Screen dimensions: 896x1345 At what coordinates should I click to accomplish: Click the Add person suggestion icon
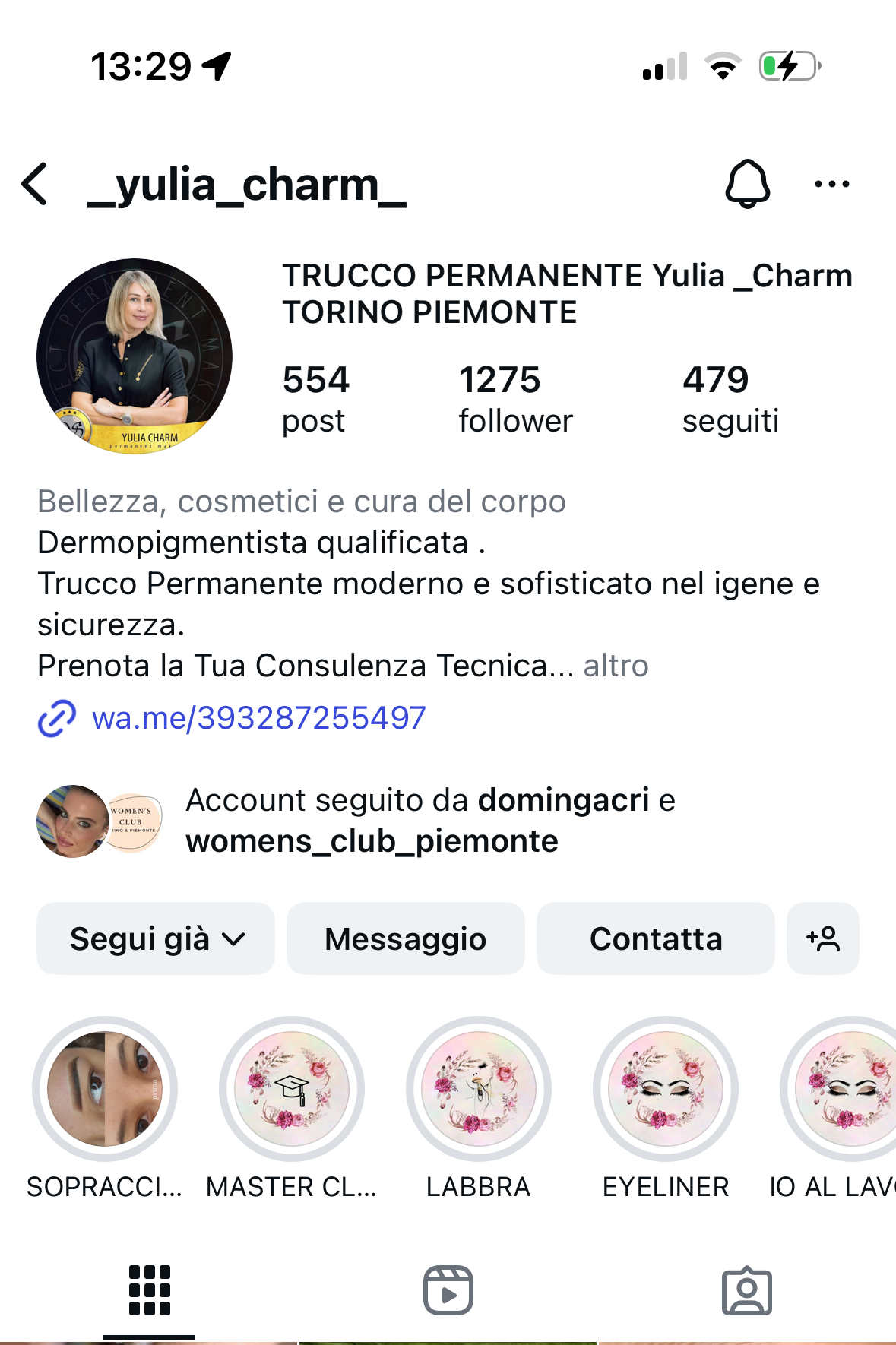[x=823, y=938]
